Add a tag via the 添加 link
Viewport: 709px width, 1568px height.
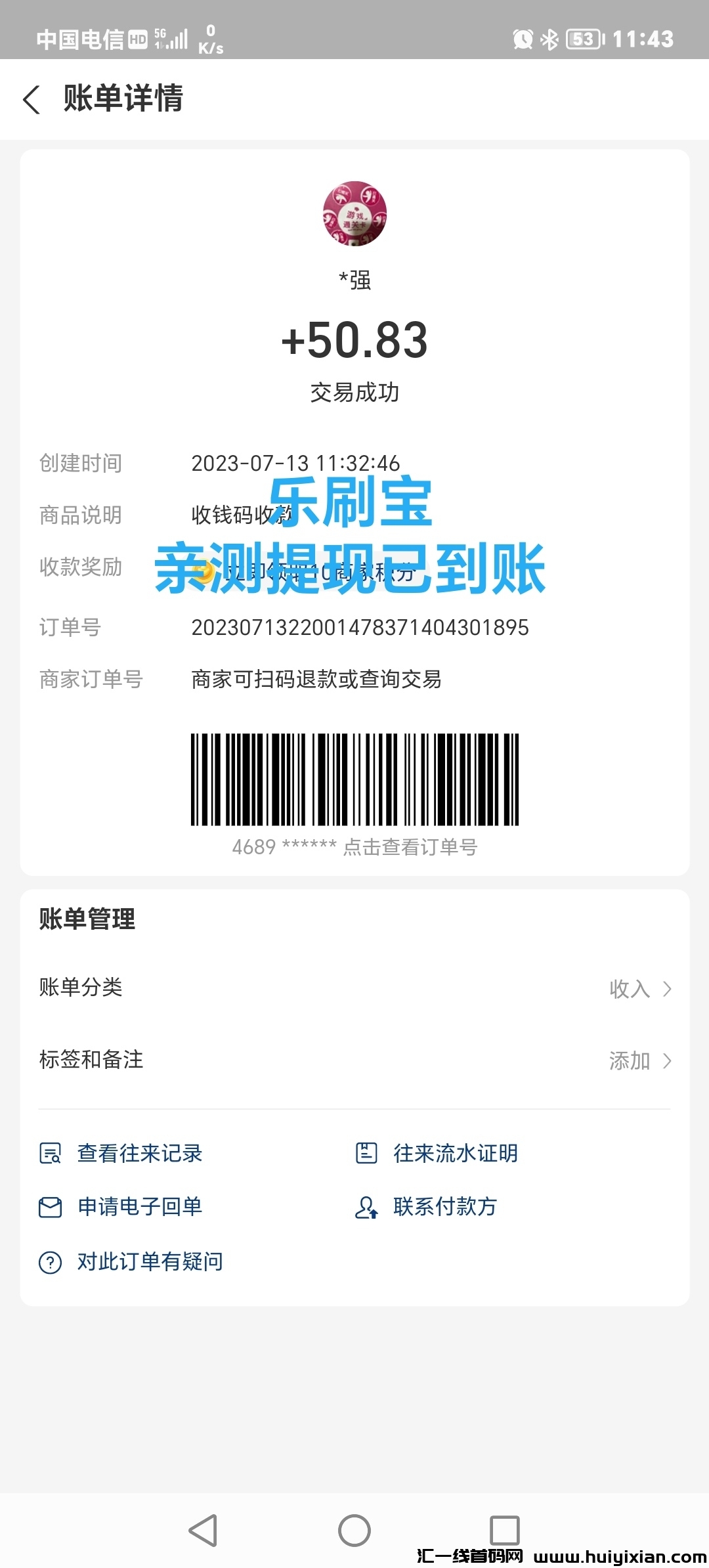[x=632, y=1060]
